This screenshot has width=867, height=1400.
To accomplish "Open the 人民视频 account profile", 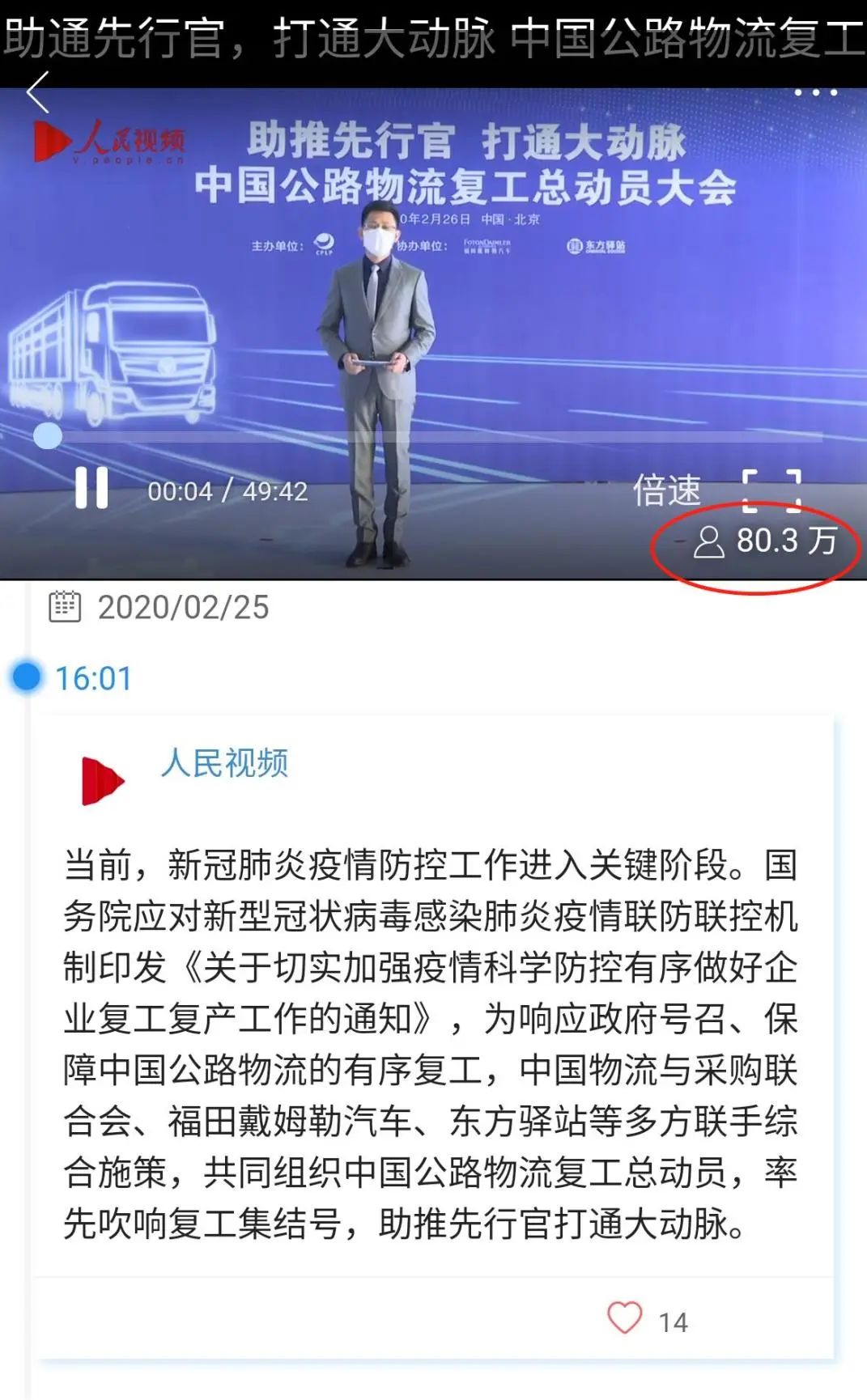I will (224, 763).
